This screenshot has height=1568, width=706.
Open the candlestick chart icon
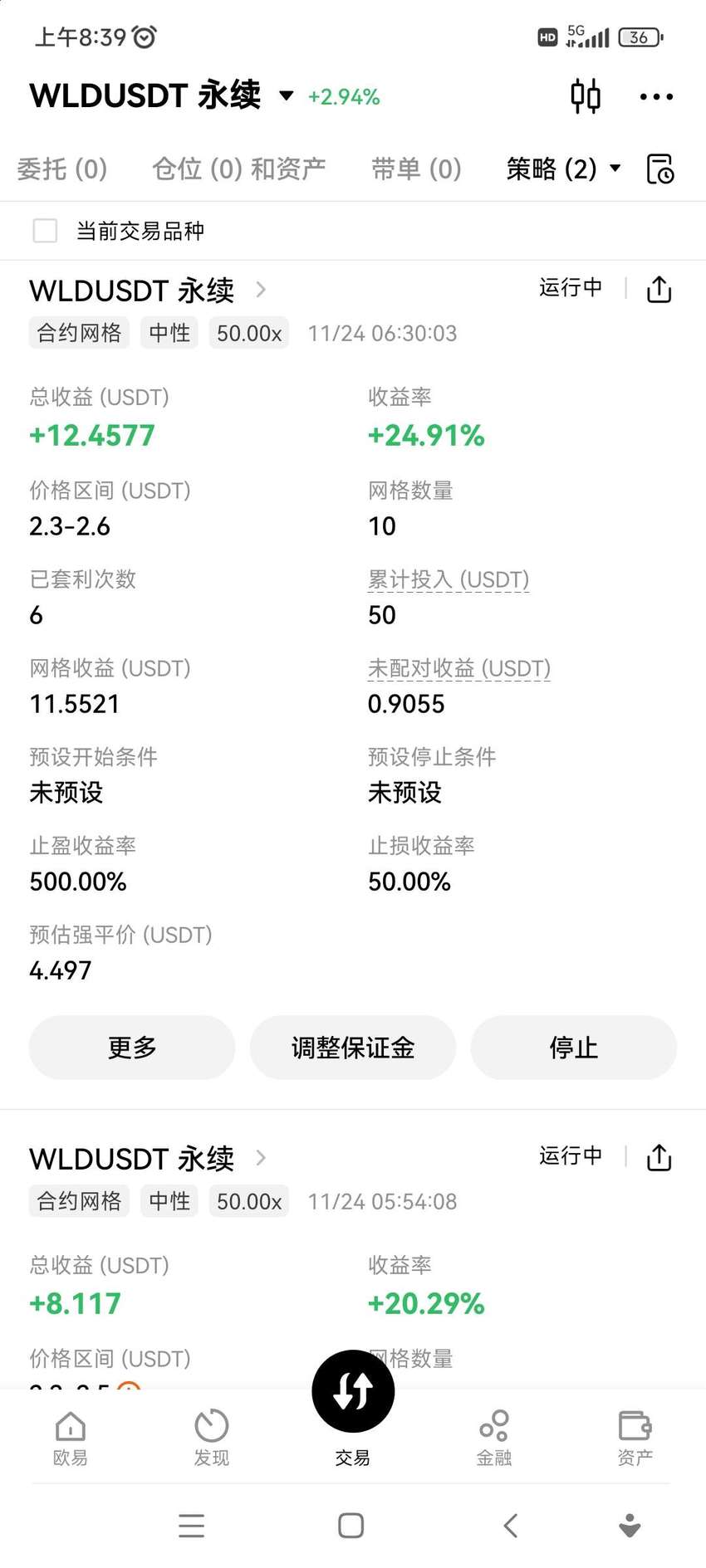[x=586, y=96]
